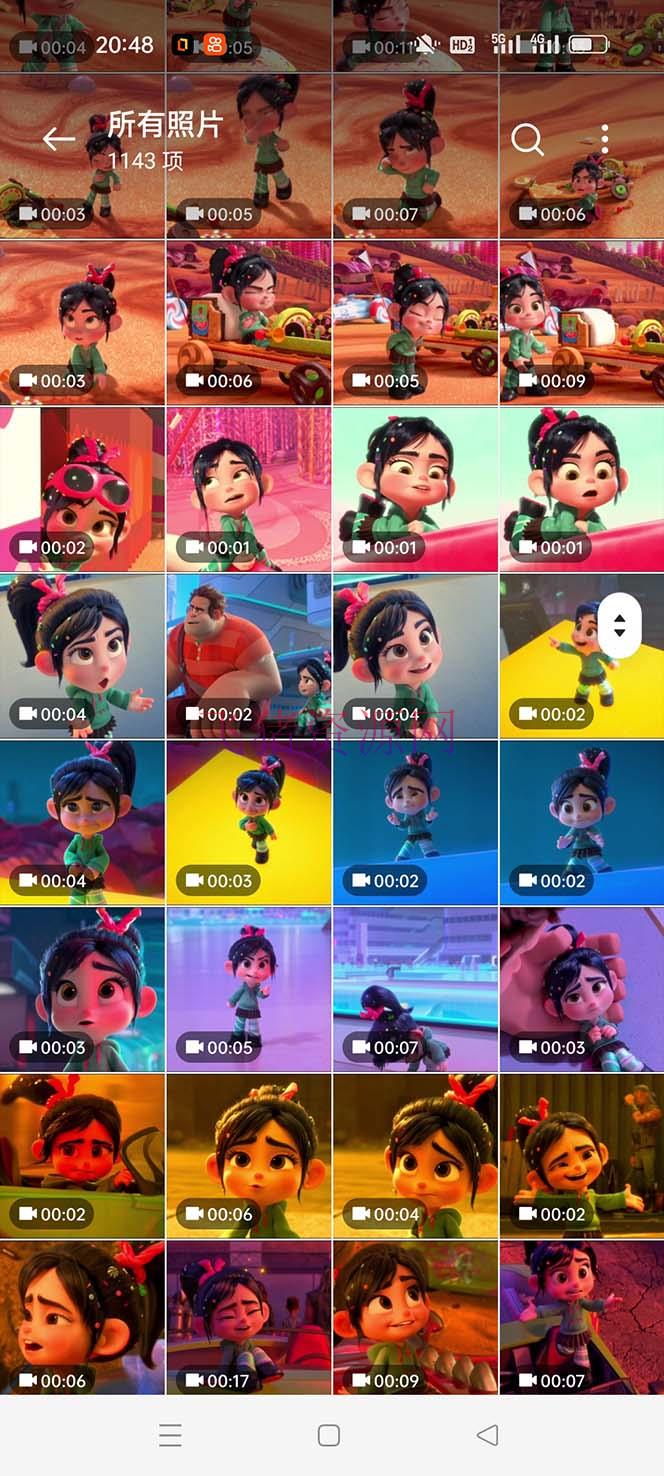Image resolution: width=664 pixels, height=1476 pixels.
Task: Play the 00:09 clip beside the candy kart
Action: coord(581,322)
